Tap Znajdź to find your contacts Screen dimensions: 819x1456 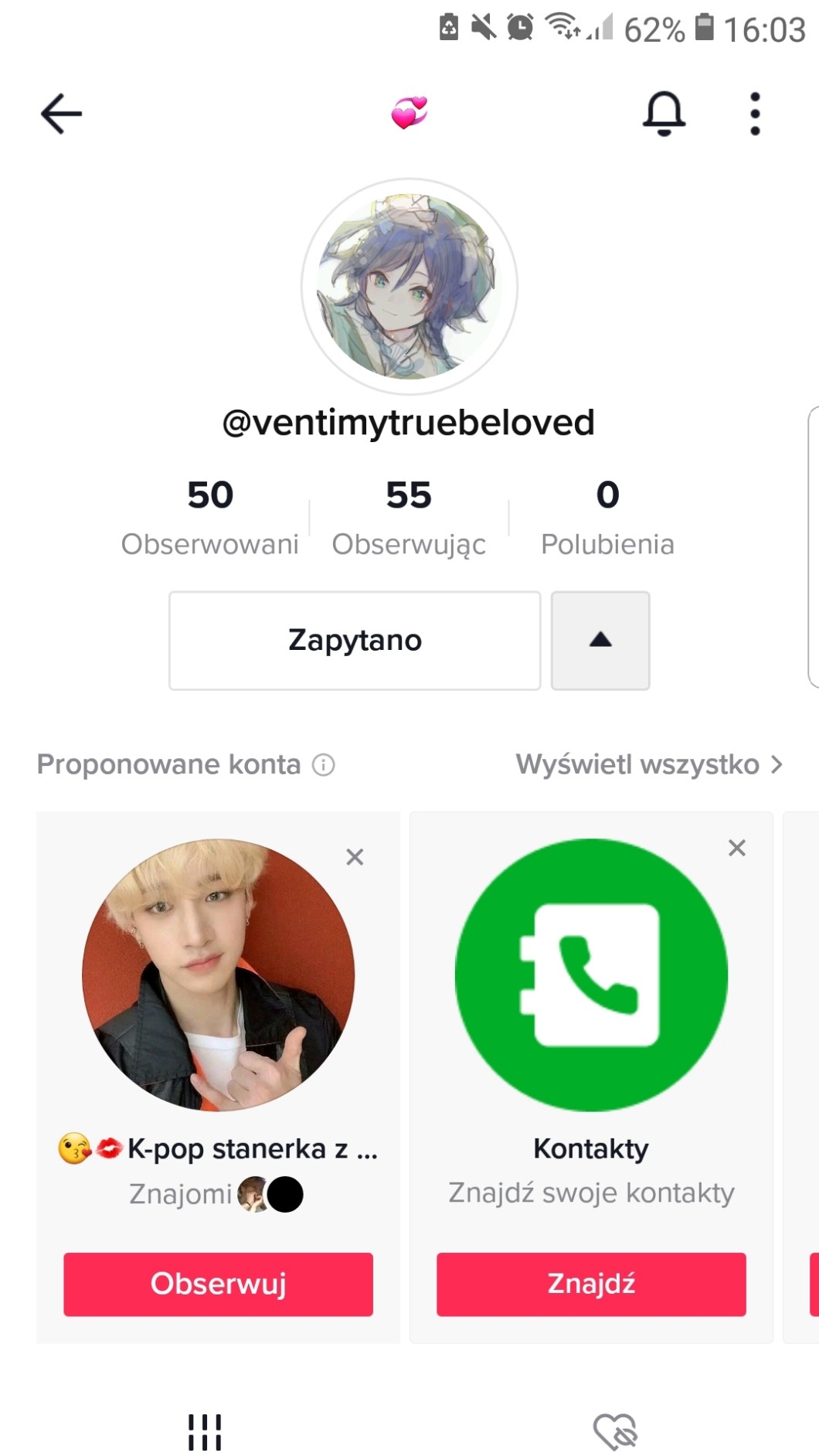591,1284
